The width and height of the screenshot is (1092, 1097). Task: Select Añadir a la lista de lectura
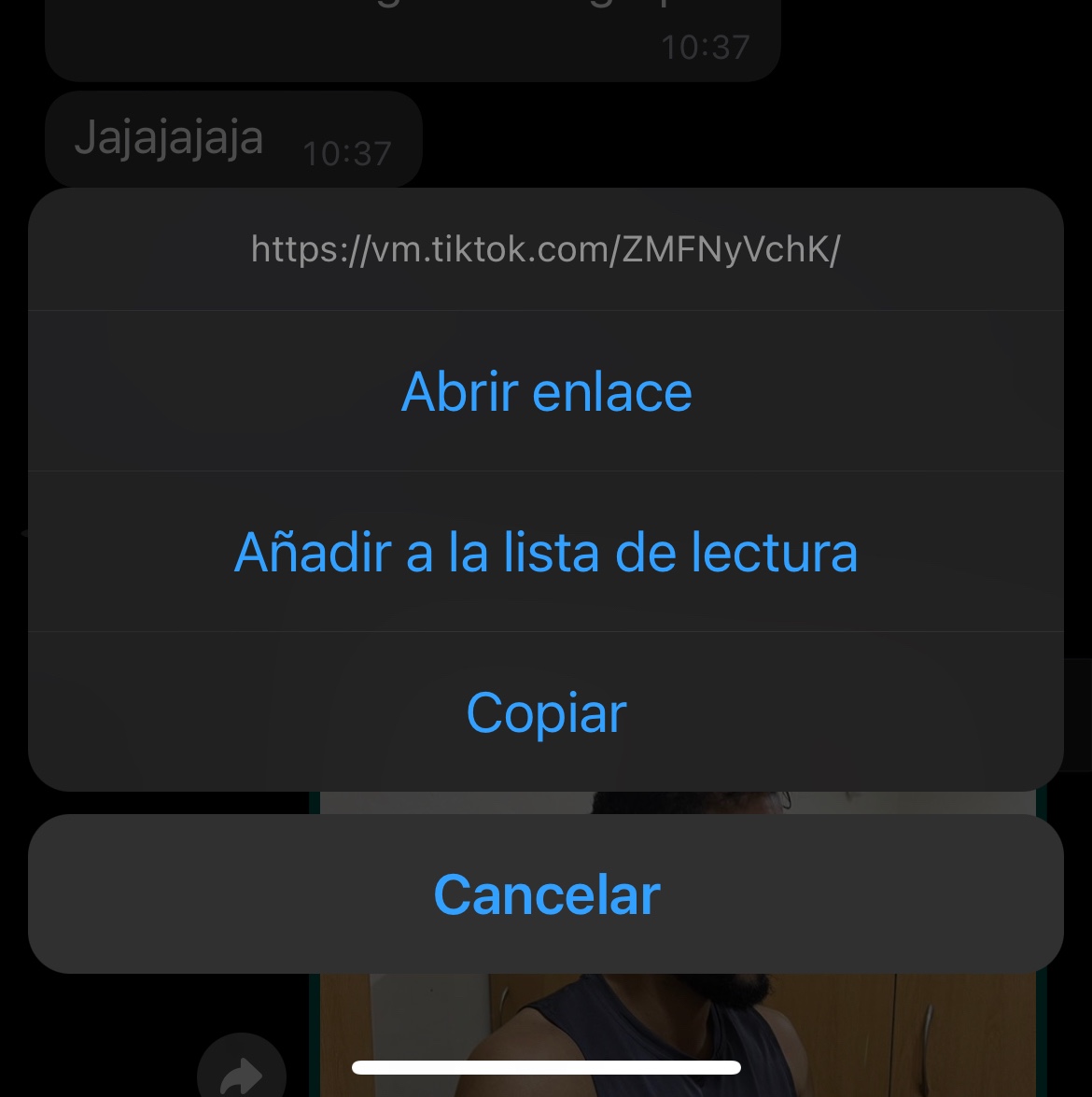pos(546,552)
